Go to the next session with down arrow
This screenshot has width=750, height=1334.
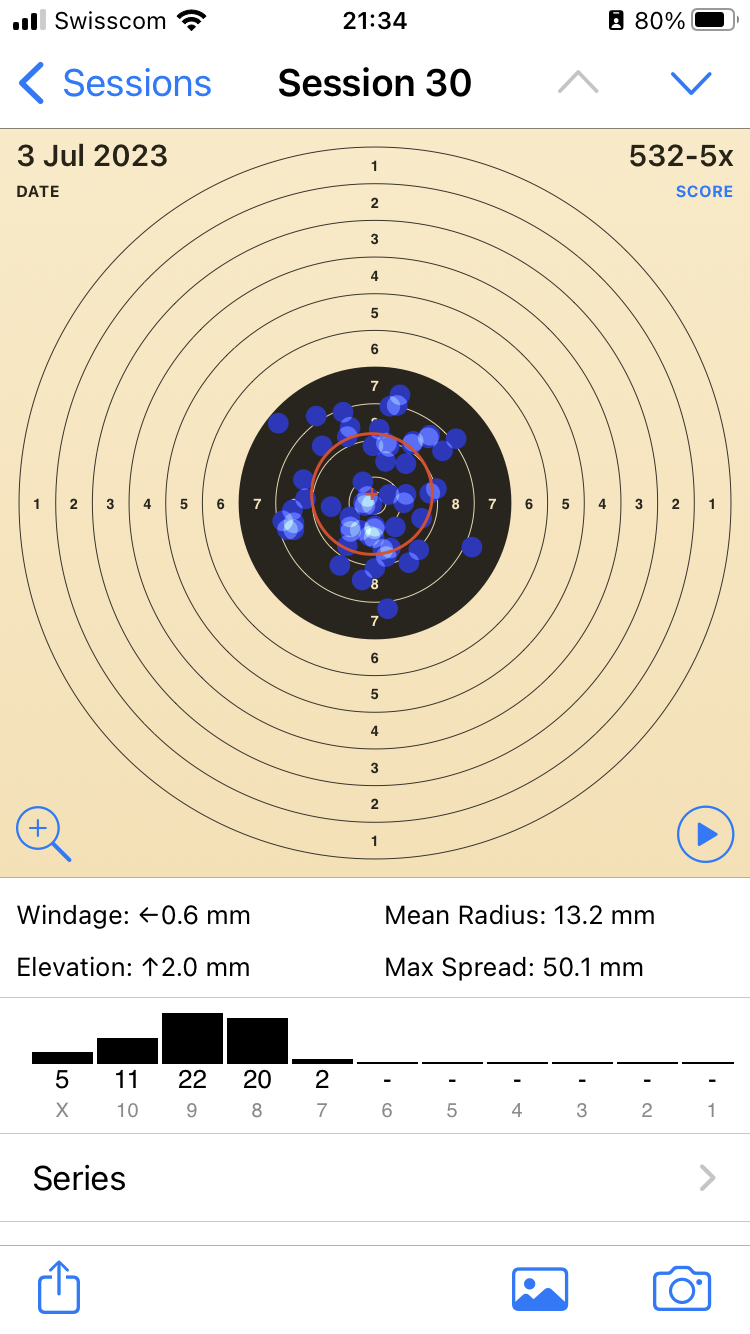point(691,83)
